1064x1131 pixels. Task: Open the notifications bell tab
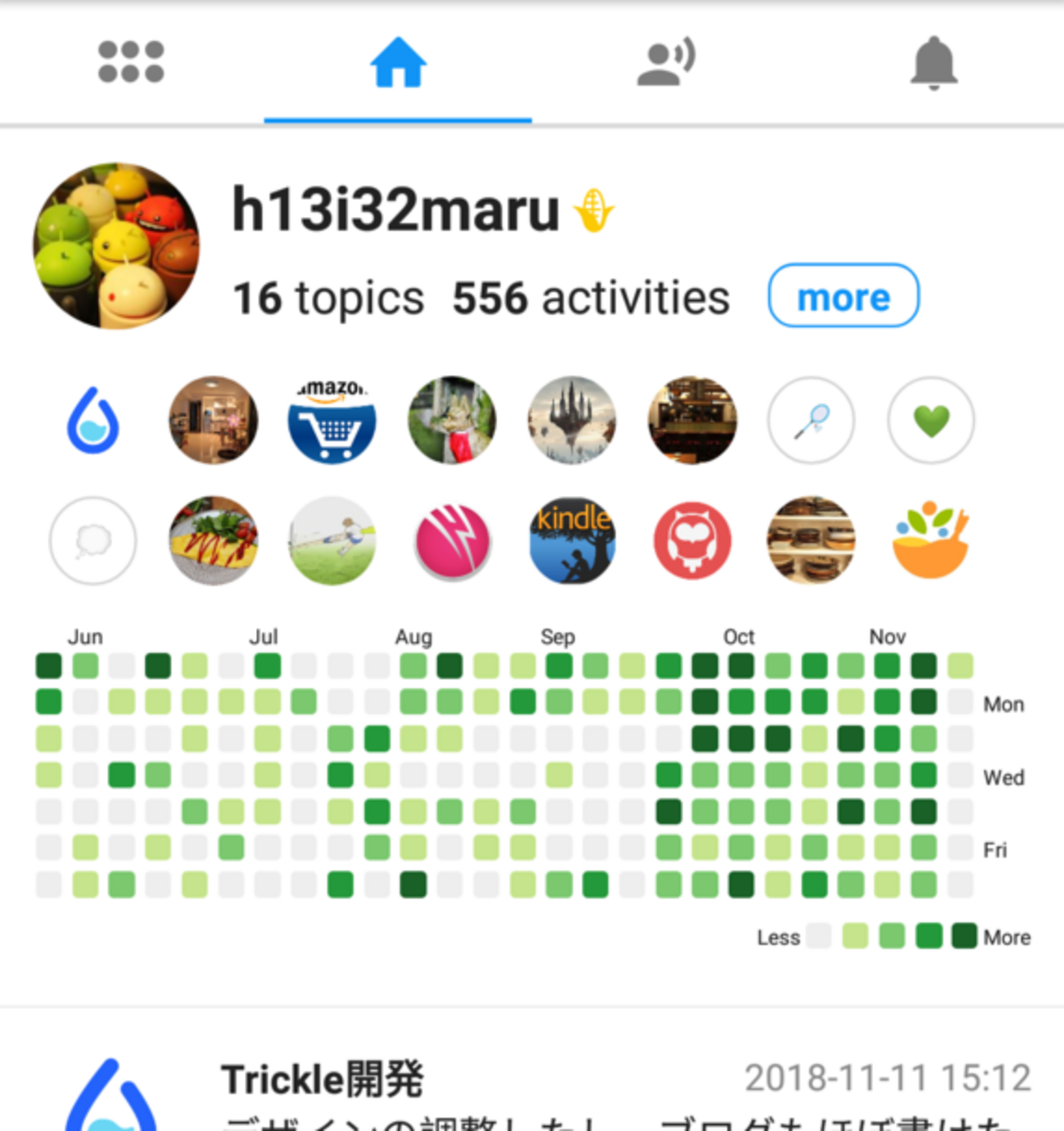point(933,62)
